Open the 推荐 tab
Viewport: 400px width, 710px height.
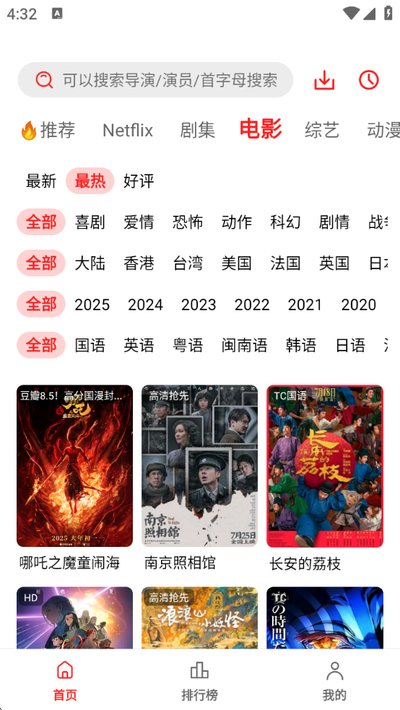pyautogui.click(x=48, y=130)
